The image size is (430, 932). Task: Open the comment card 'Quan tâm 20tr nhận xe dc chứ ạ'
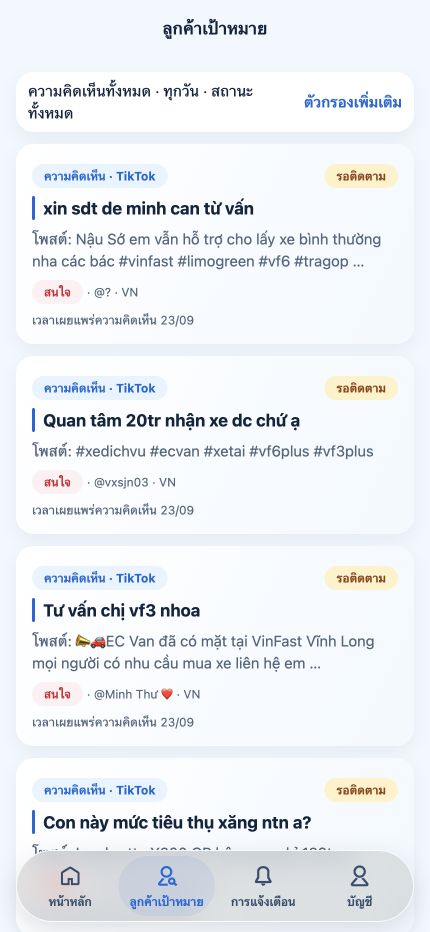click(x=215, y=445)
